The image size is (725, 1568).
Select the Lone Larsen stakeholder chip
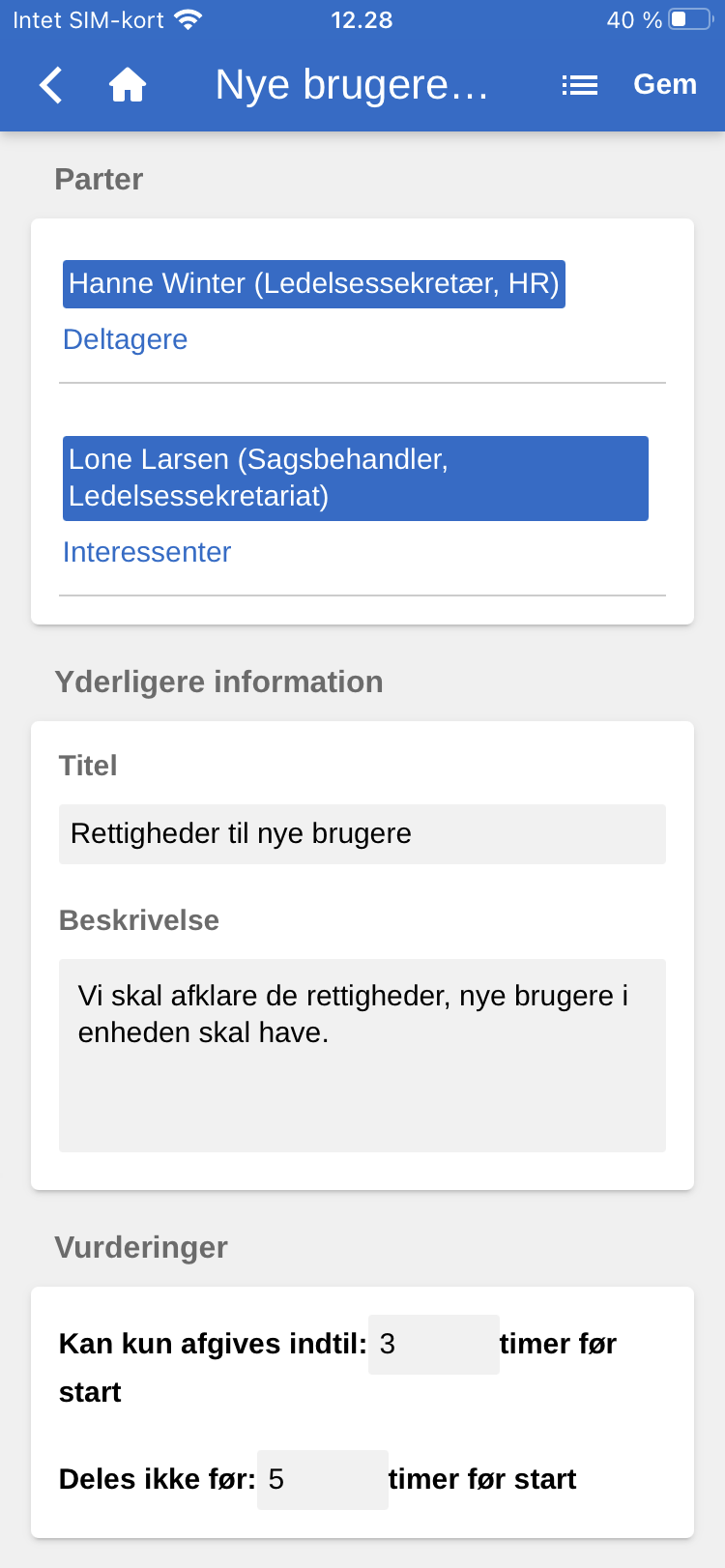coord(355,478)
